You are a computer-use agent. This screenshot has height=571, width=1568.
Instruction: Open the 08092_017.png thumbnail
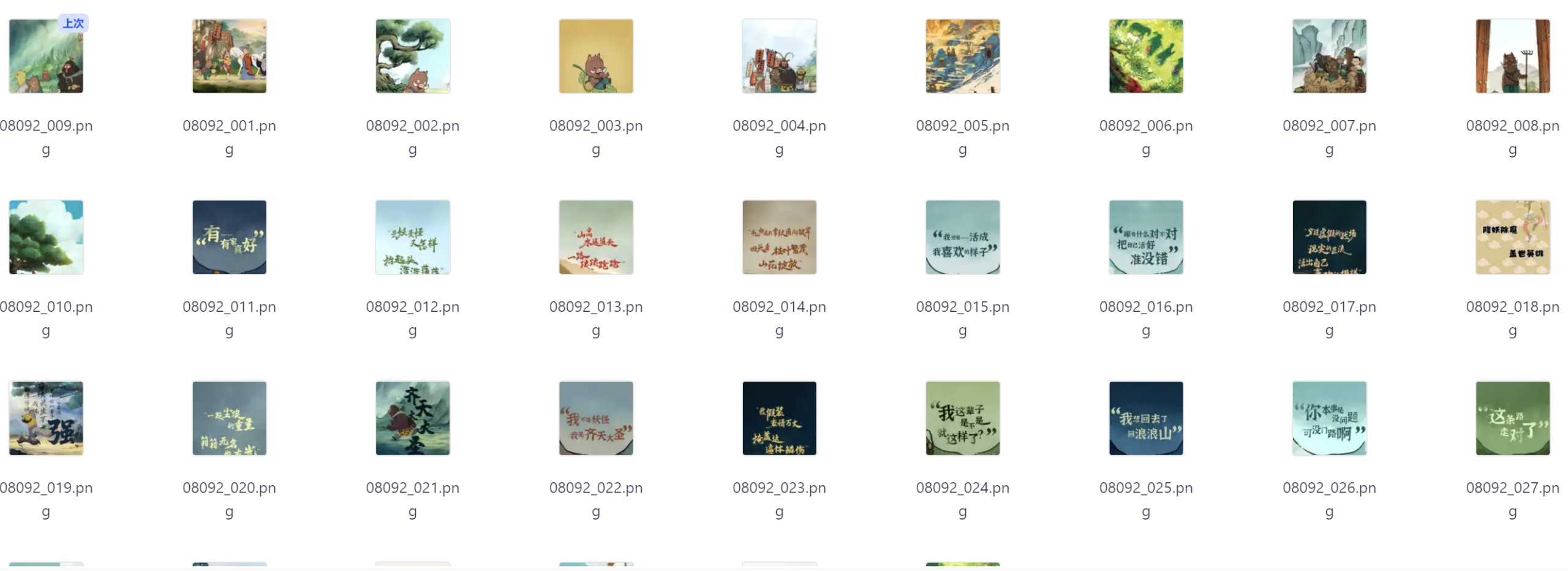click(1329, 237)
